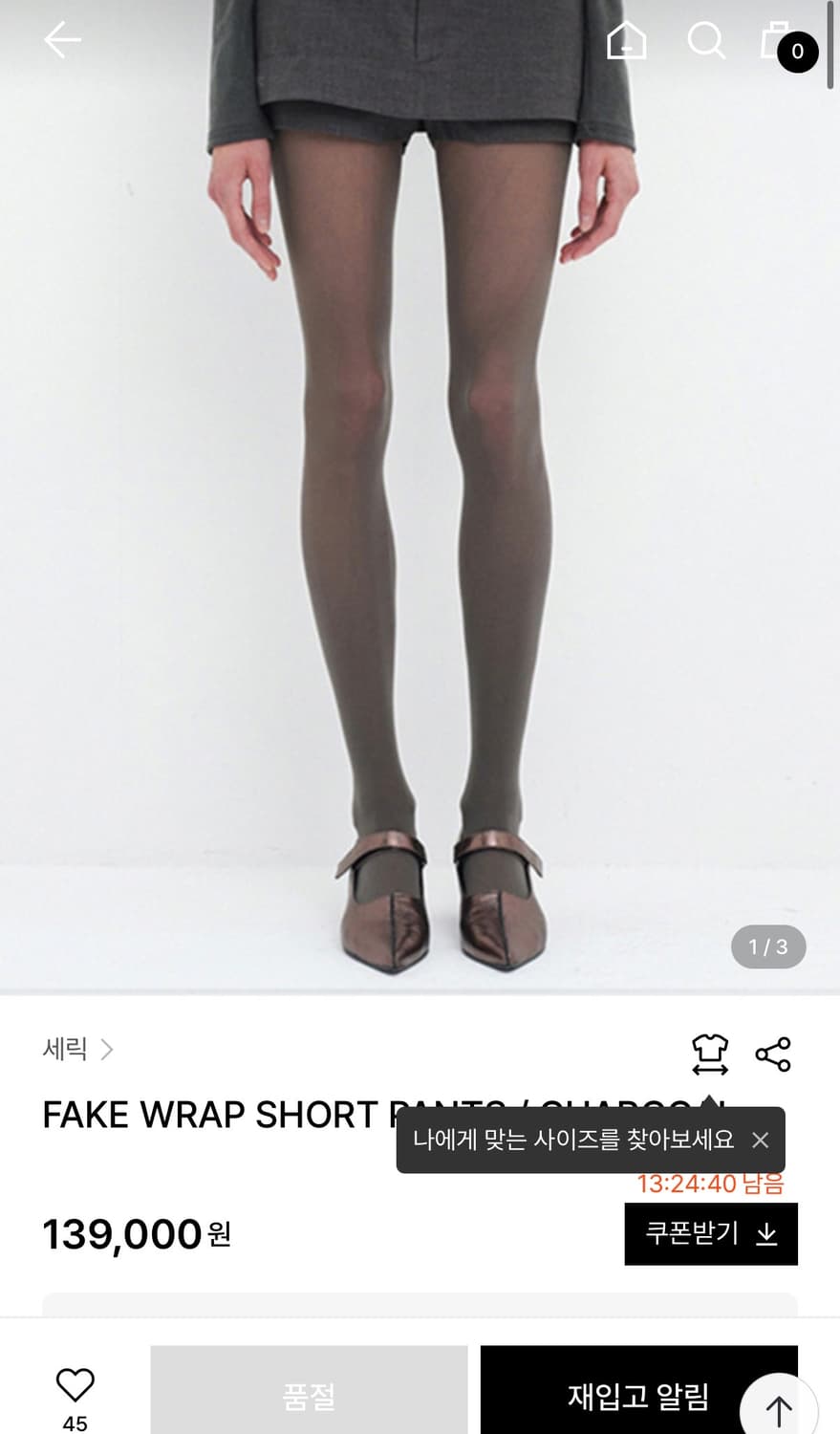
Task: Dismiss the size recommendation tooltip
Action: click(x=760, y=1140)
